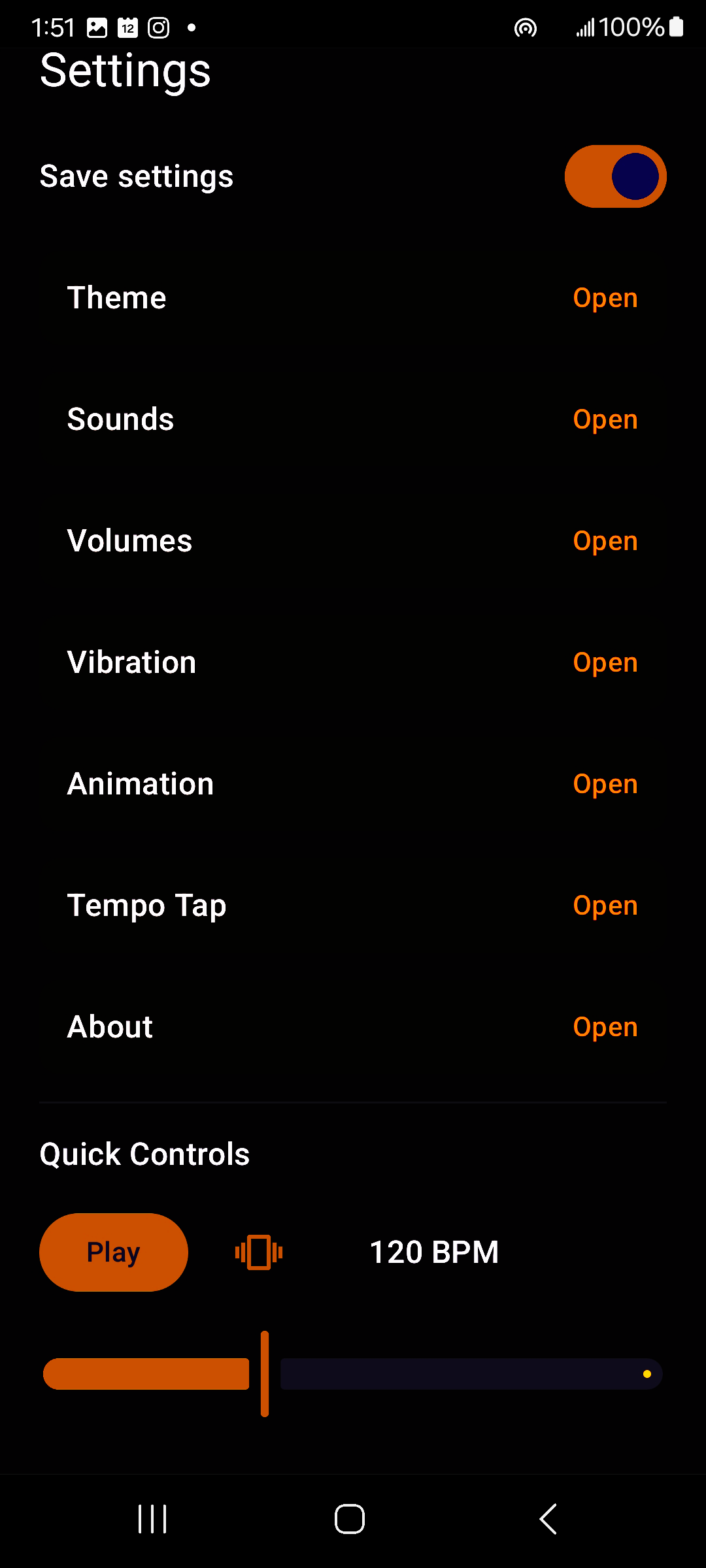Open the Volumes settings
The image size is (706, 1568).
(x=605, y=541)
